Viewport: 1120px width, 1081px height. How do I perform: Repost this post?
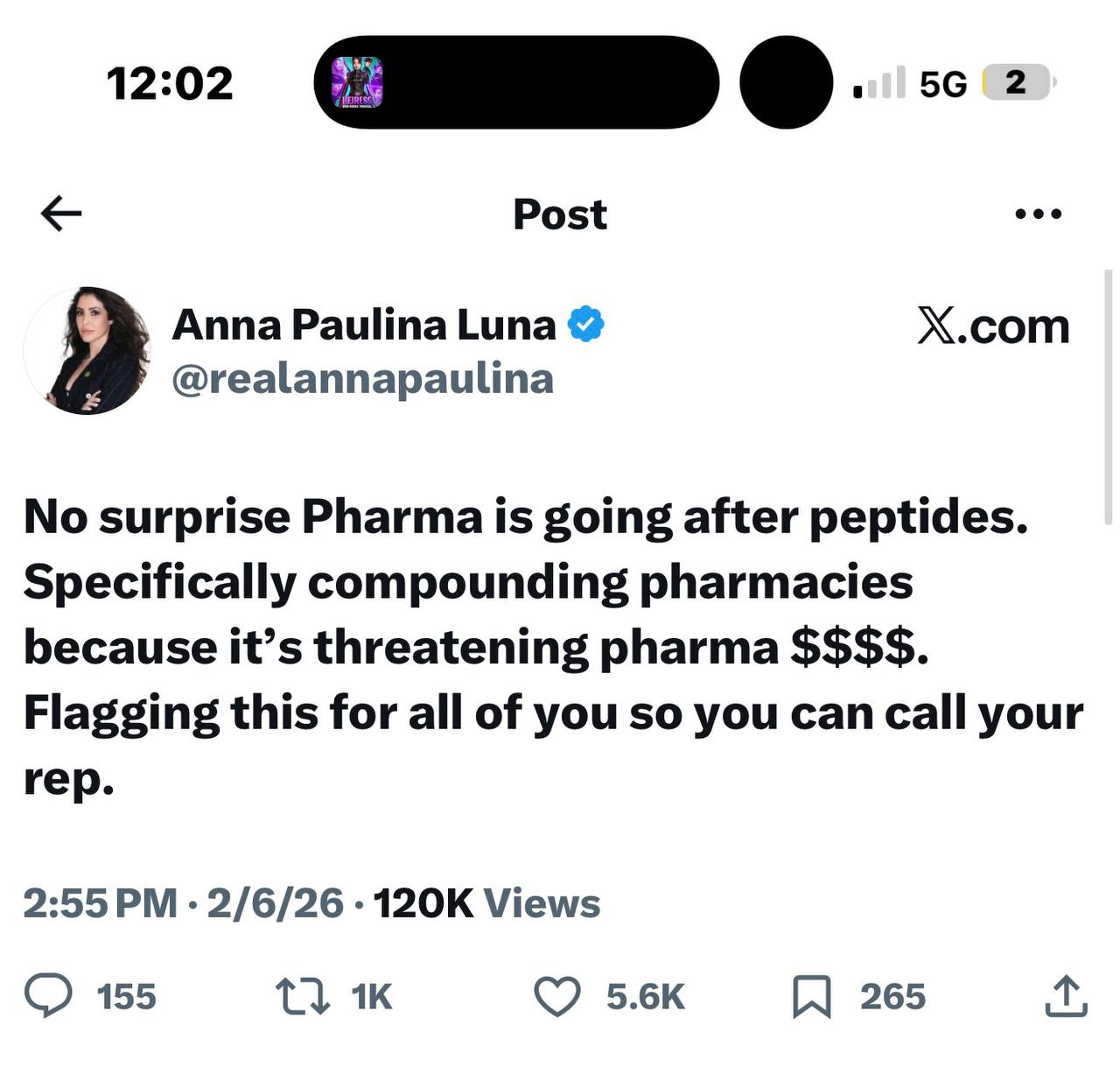coord(303,997)
